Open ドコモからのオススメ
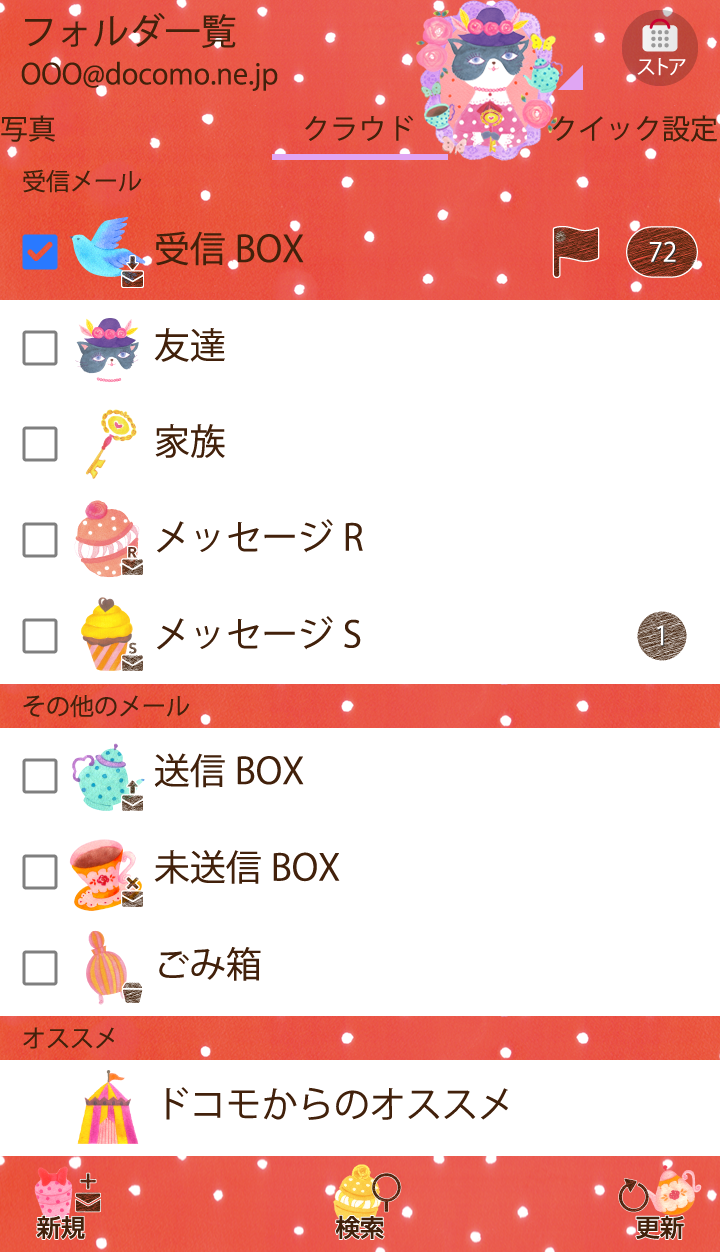This screenshot has width=720, height=1252. 335,1105
